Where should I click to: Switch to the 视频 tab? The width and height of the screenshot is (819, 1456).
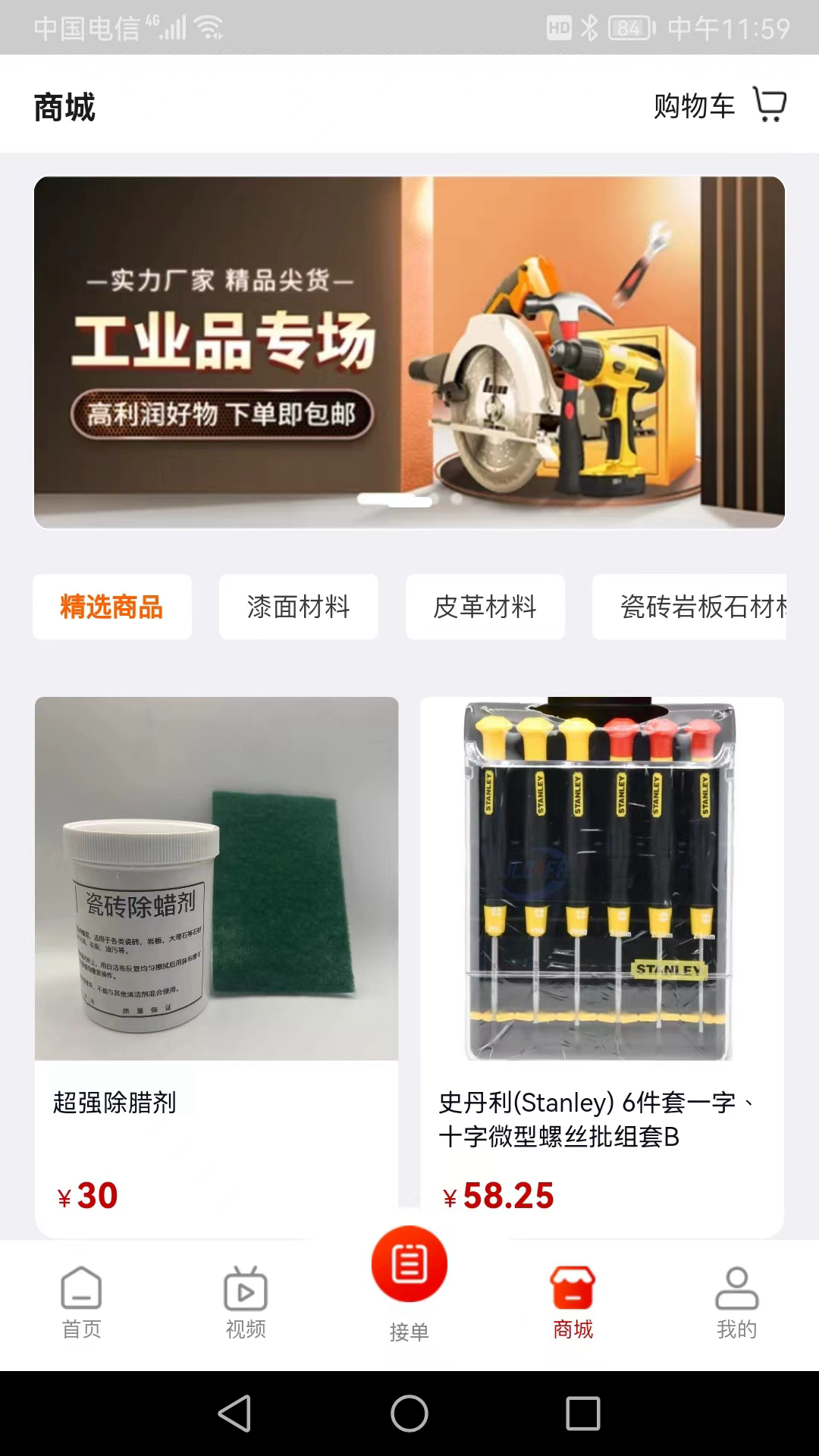(x=246, y=1303)
